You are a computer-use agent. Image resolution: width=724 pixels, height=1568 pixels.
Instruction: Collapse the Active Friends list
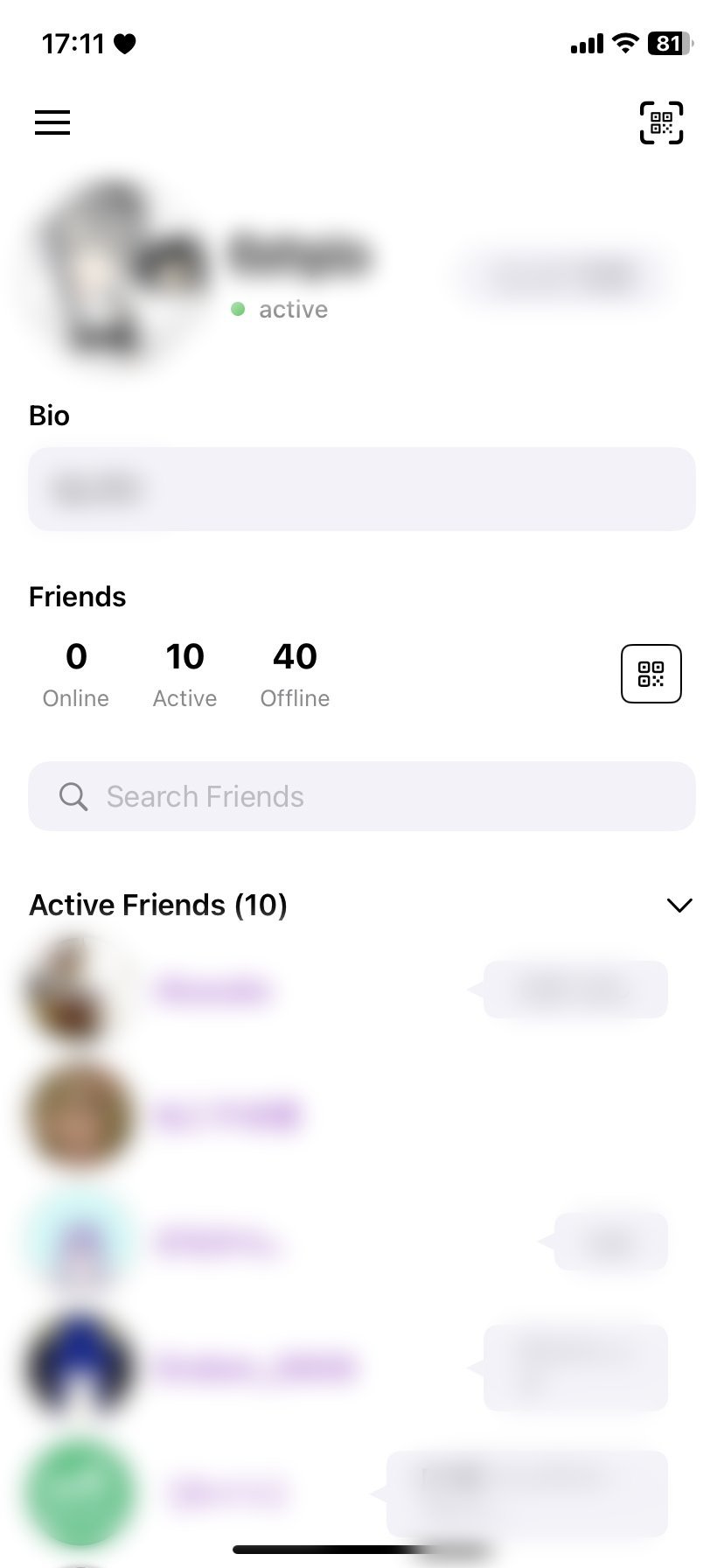coord(679,905)
